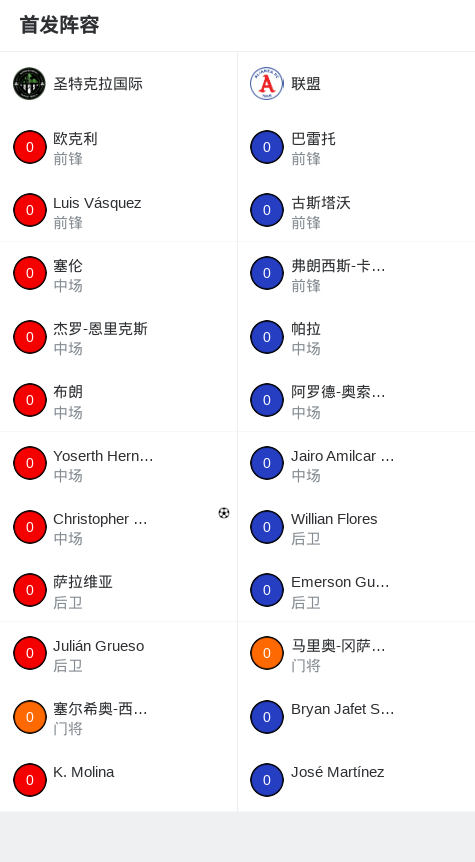This screenshot has height=862, width=475.
Task: View forward 巴雷托's details
Action: click(356, 147)
